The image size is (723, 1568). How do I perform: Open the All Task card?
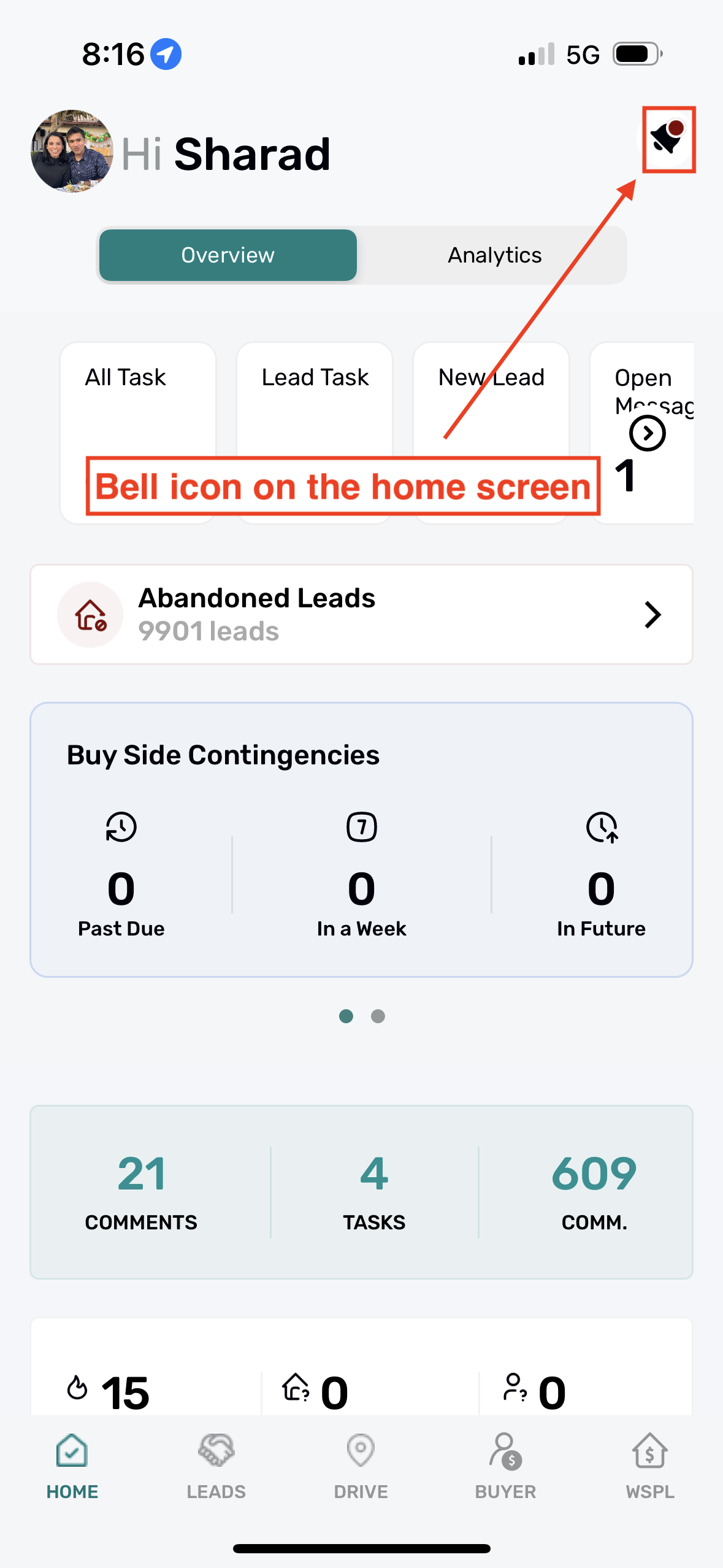(138, 405)
